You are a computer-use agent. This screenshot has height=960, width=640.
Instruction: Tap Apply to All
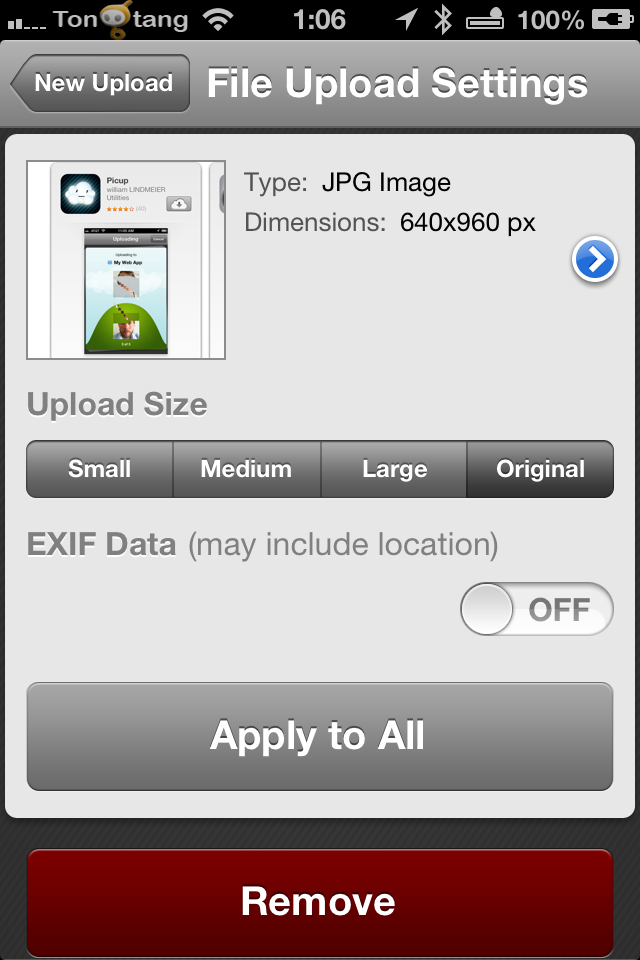click(x=320, y=737)
